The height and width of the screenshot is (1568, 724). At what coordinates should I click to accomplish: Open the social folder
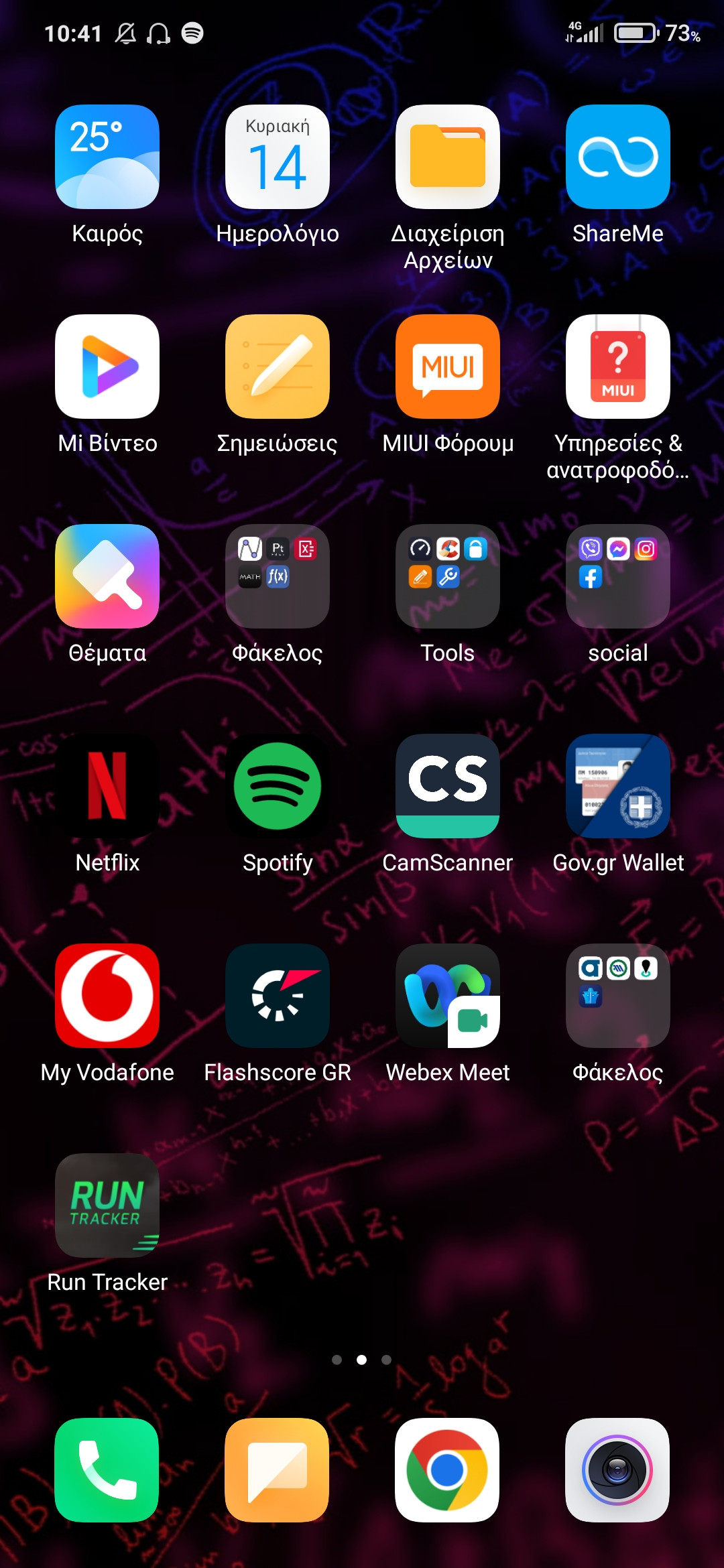[x=617, y=576]
